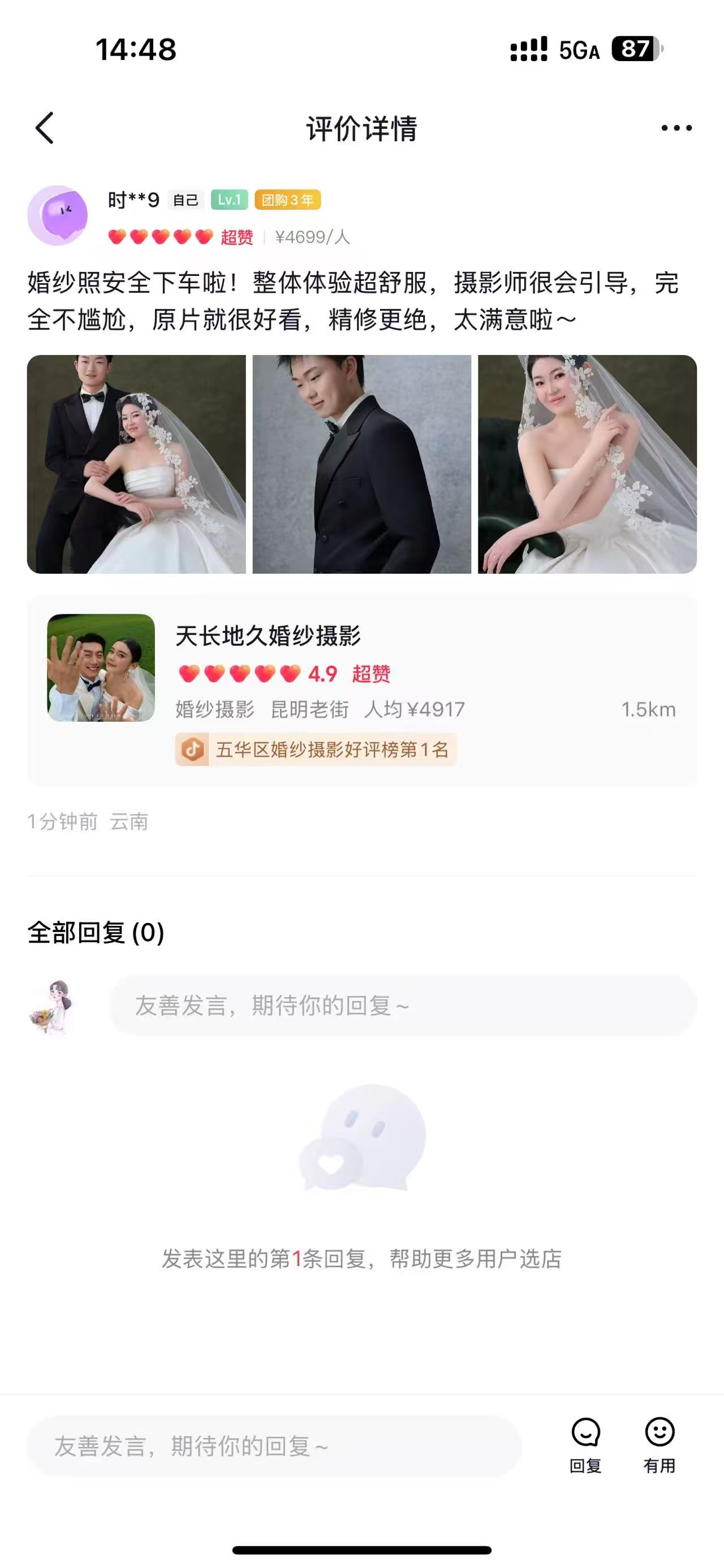Mark the review as 有用
Viewport: 724px width, 1568px height.
(x=660, y=1444)
